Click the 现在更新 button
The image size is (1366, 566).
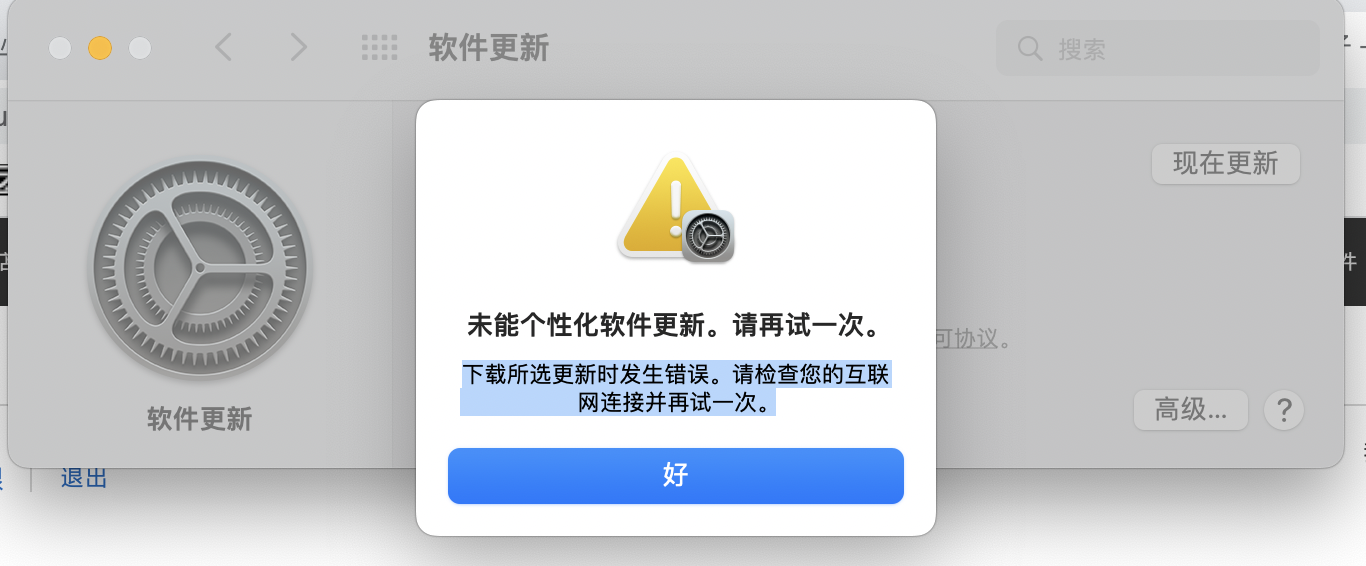(x=1225, y=164)
